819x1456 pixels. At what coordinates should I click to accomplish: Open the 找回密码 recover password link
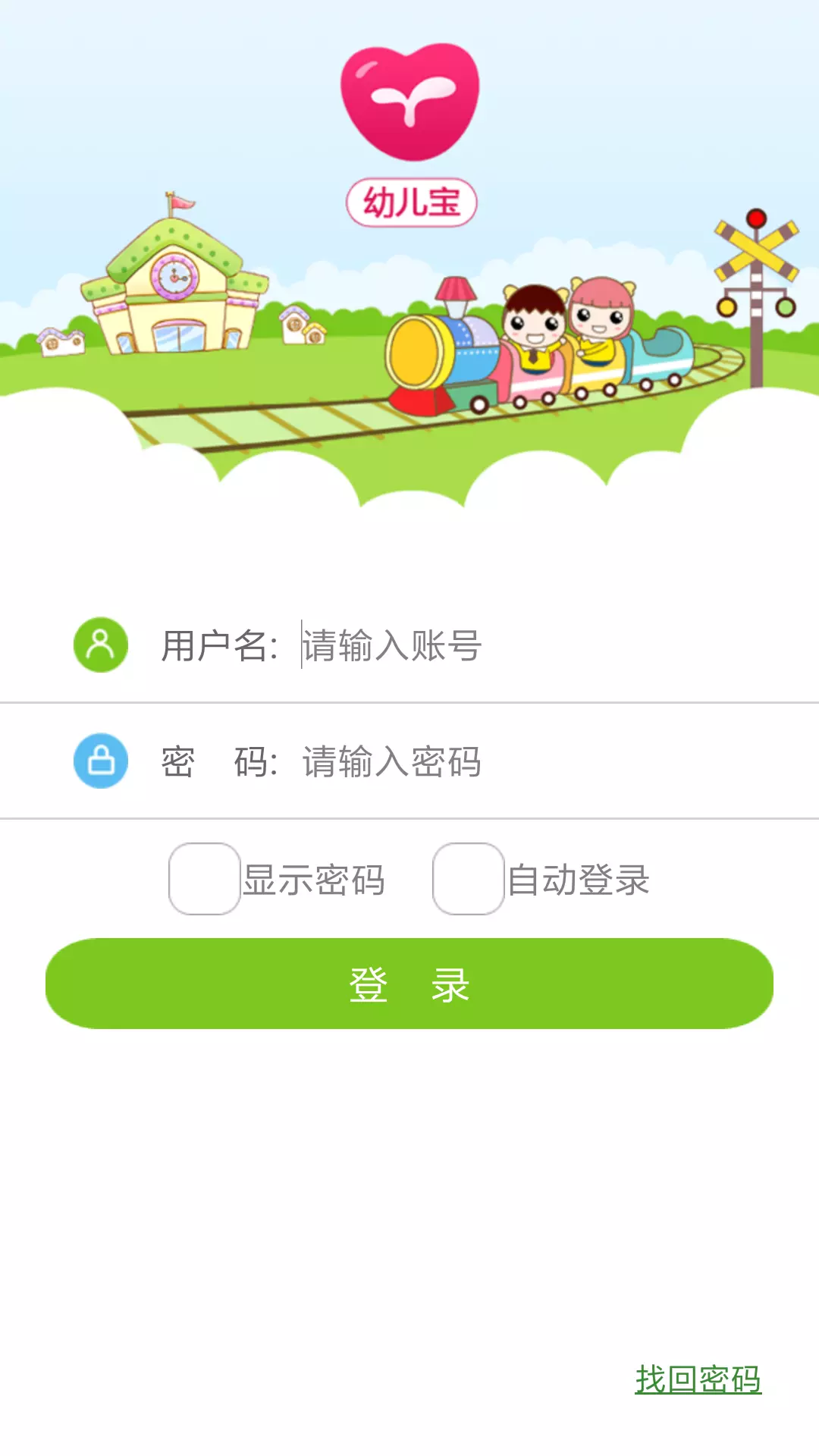(698, 1379)
